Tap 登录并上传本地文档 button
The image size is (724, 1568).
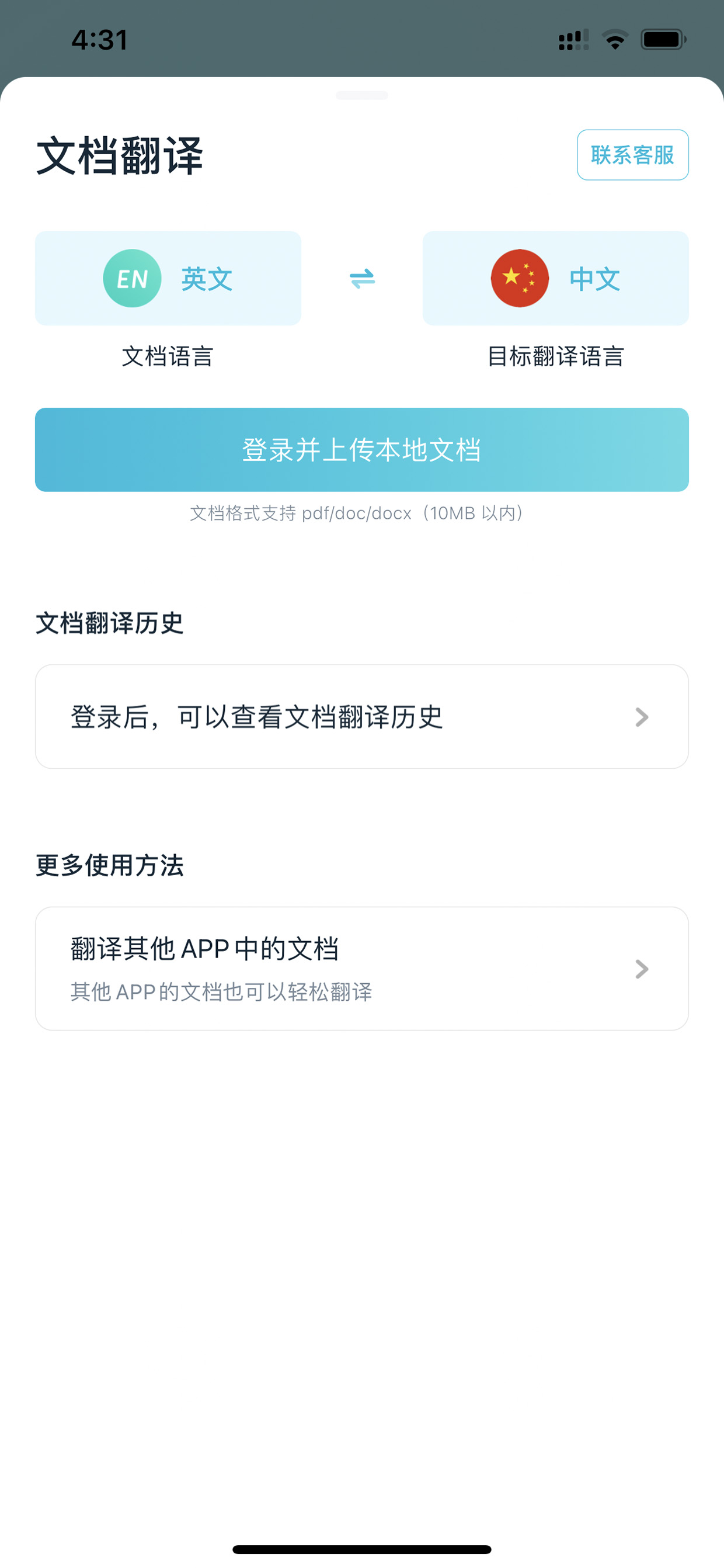362,450
